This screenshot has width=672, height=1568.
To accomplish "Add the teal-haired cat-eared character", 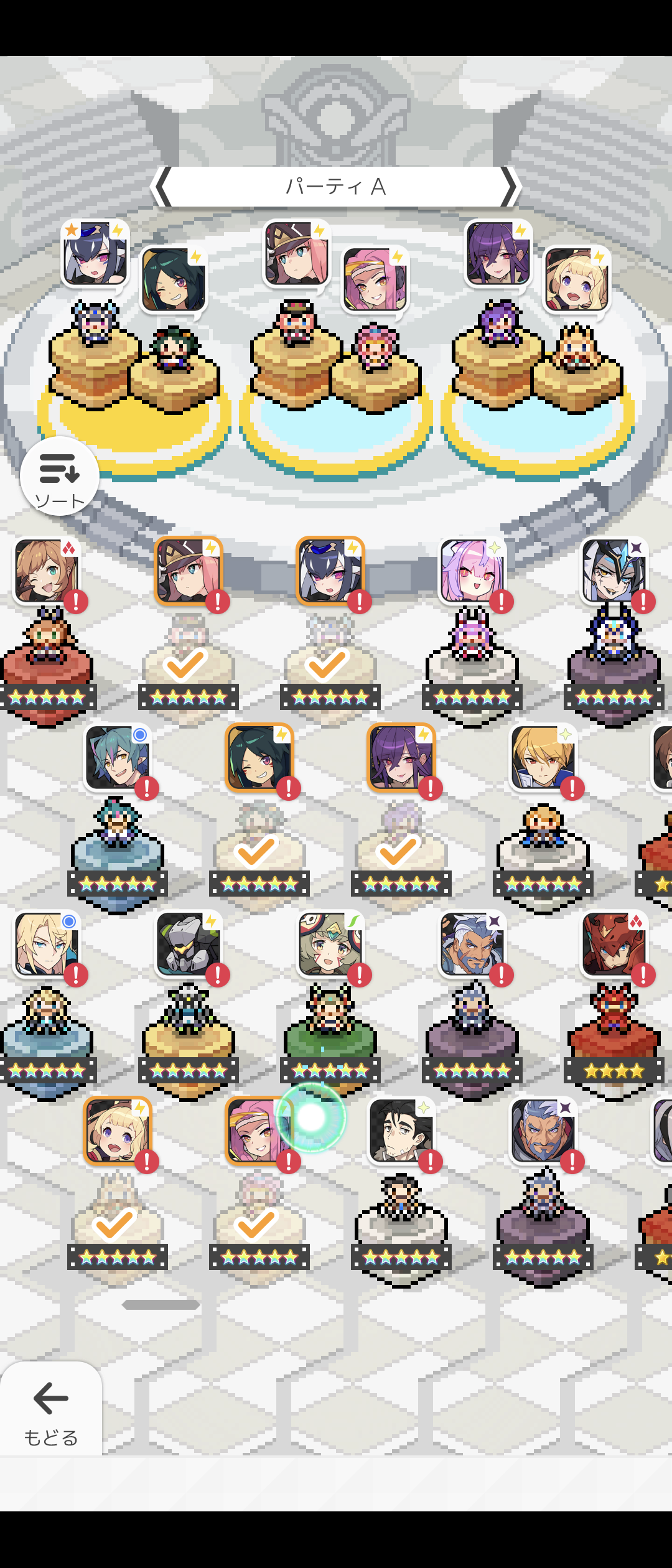I will click(x=118, y=758).
